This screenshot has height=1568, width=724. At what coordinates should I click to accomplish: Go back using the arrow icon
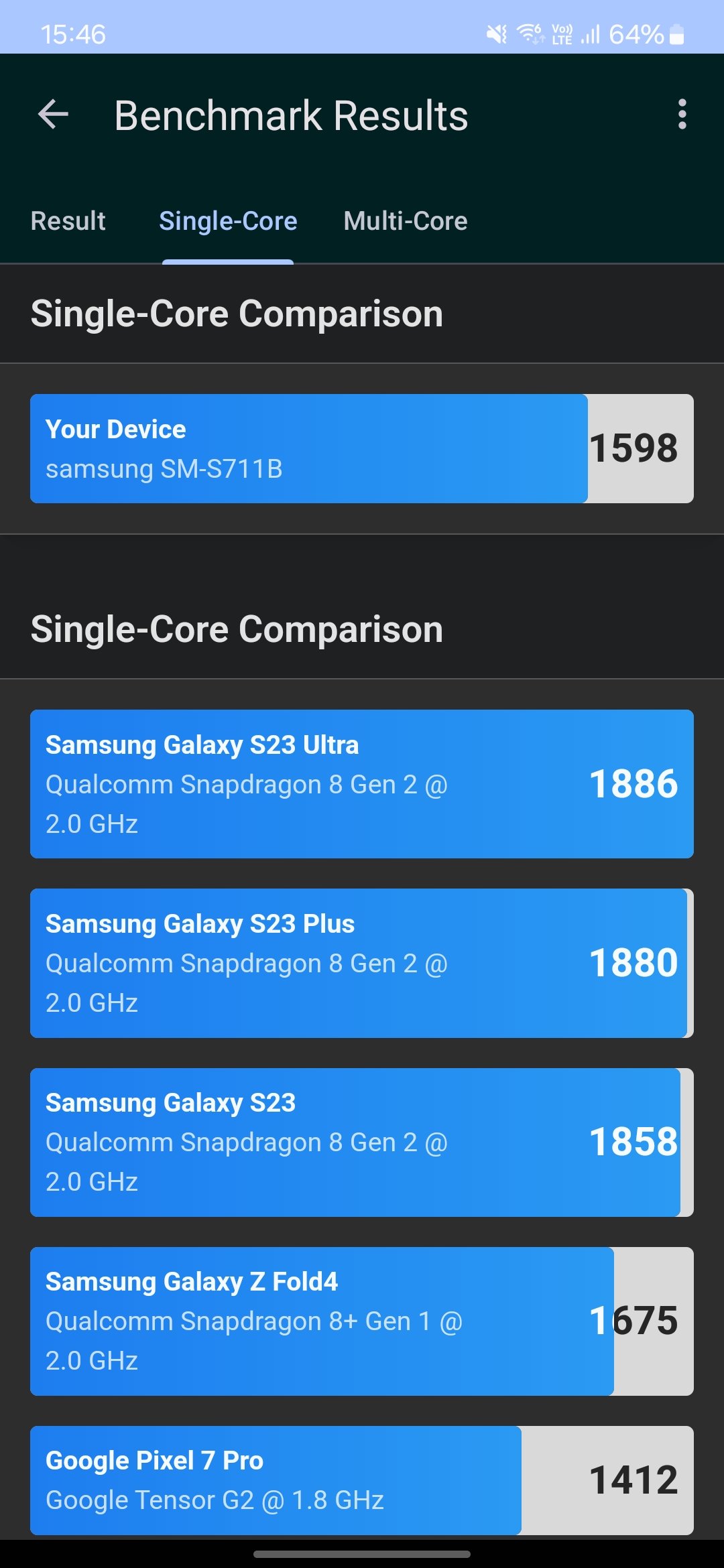[54, 115]
